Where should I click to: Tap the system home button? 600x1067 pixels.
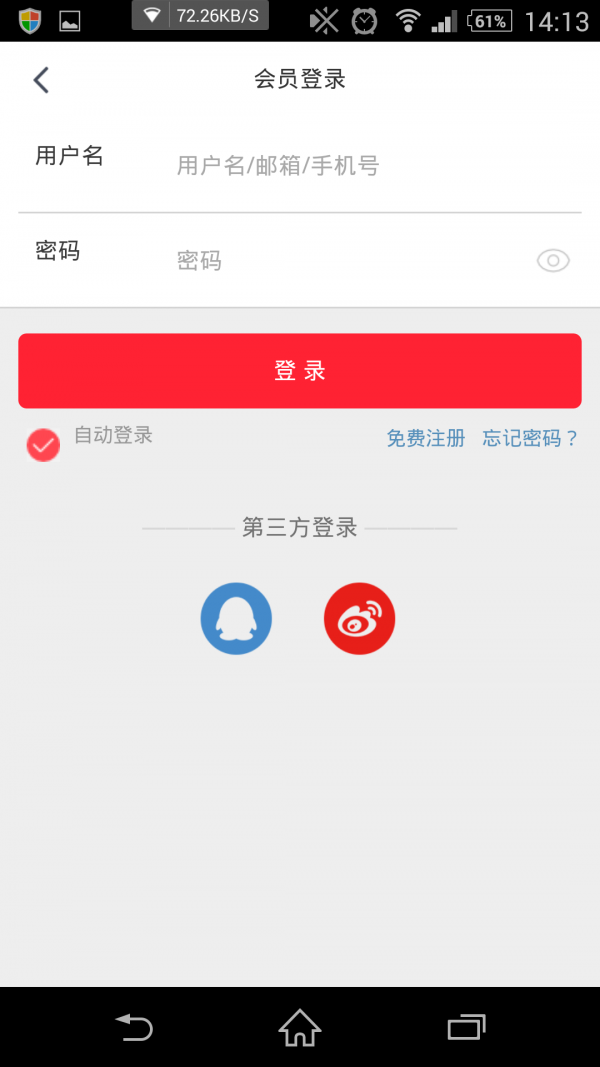(x=299, y=1027)
